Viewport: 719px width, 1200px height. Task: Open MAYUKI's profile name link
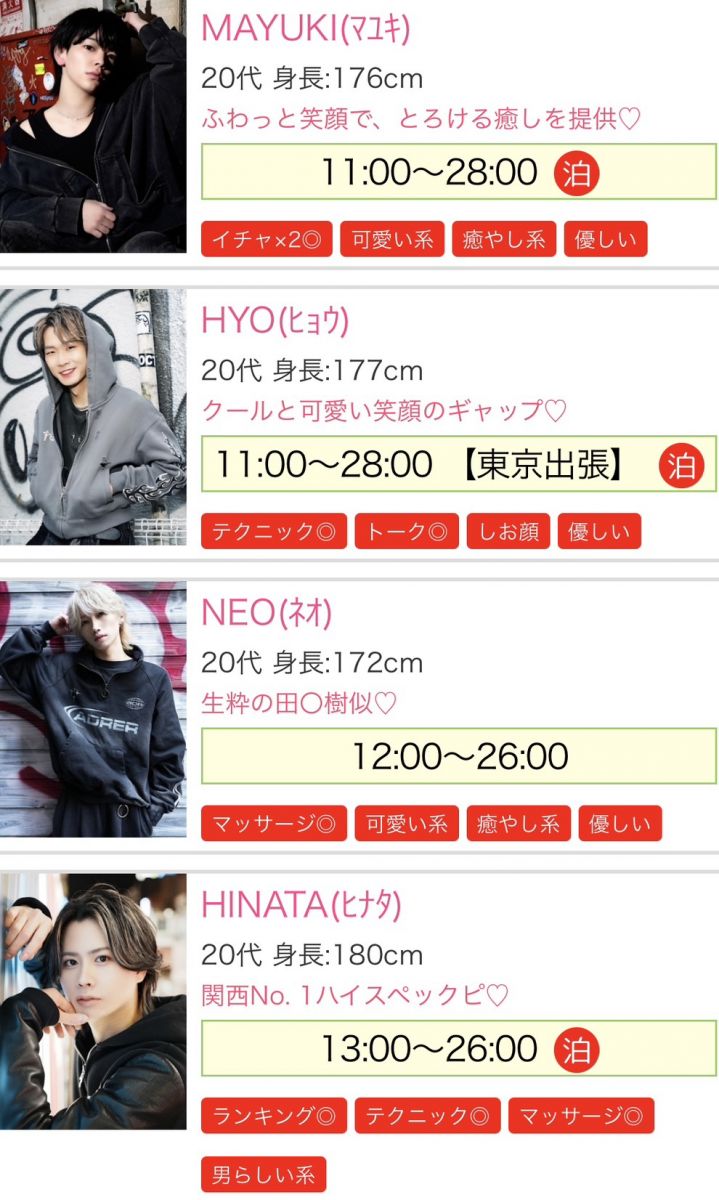point(305,28)
